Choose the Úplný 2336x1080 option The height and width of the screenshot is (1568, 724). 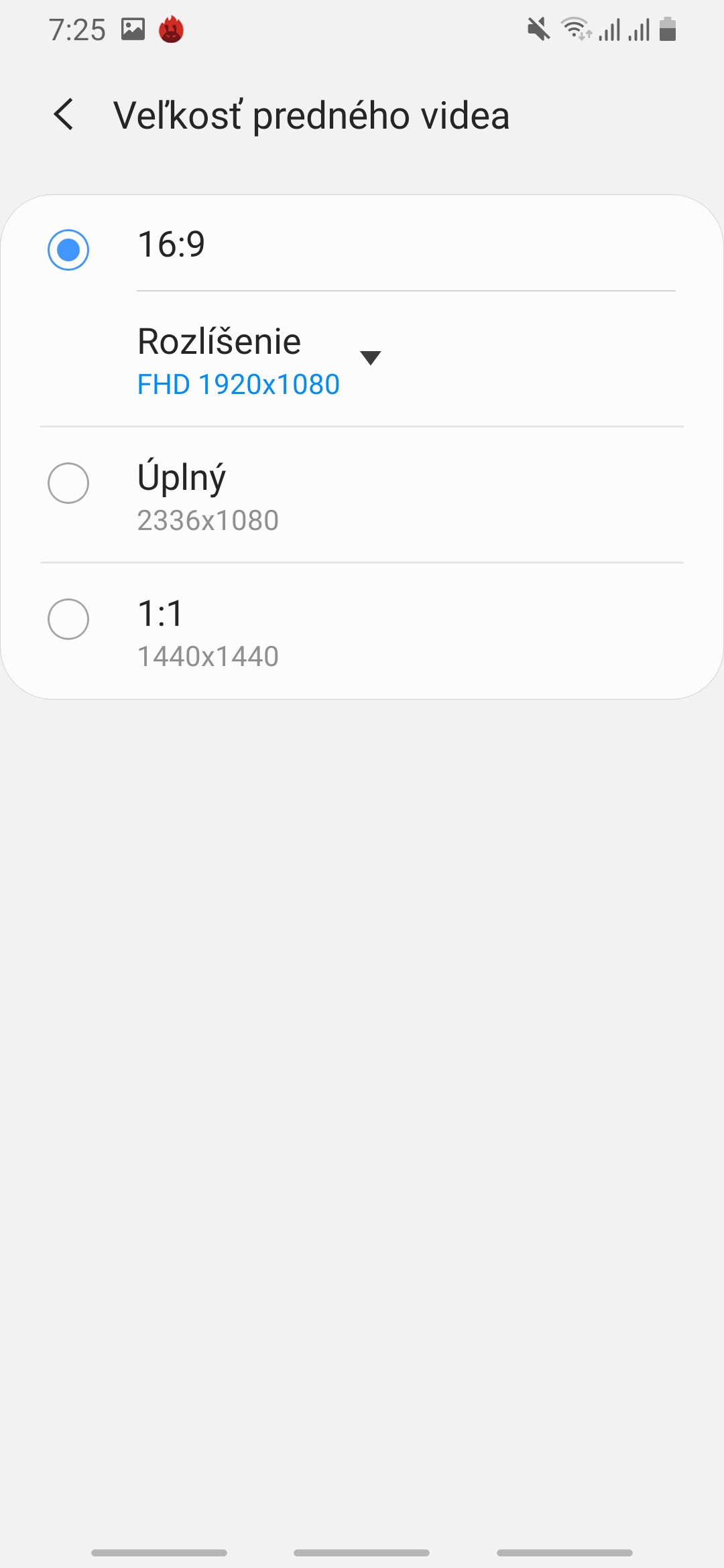[x=362, y=495]
